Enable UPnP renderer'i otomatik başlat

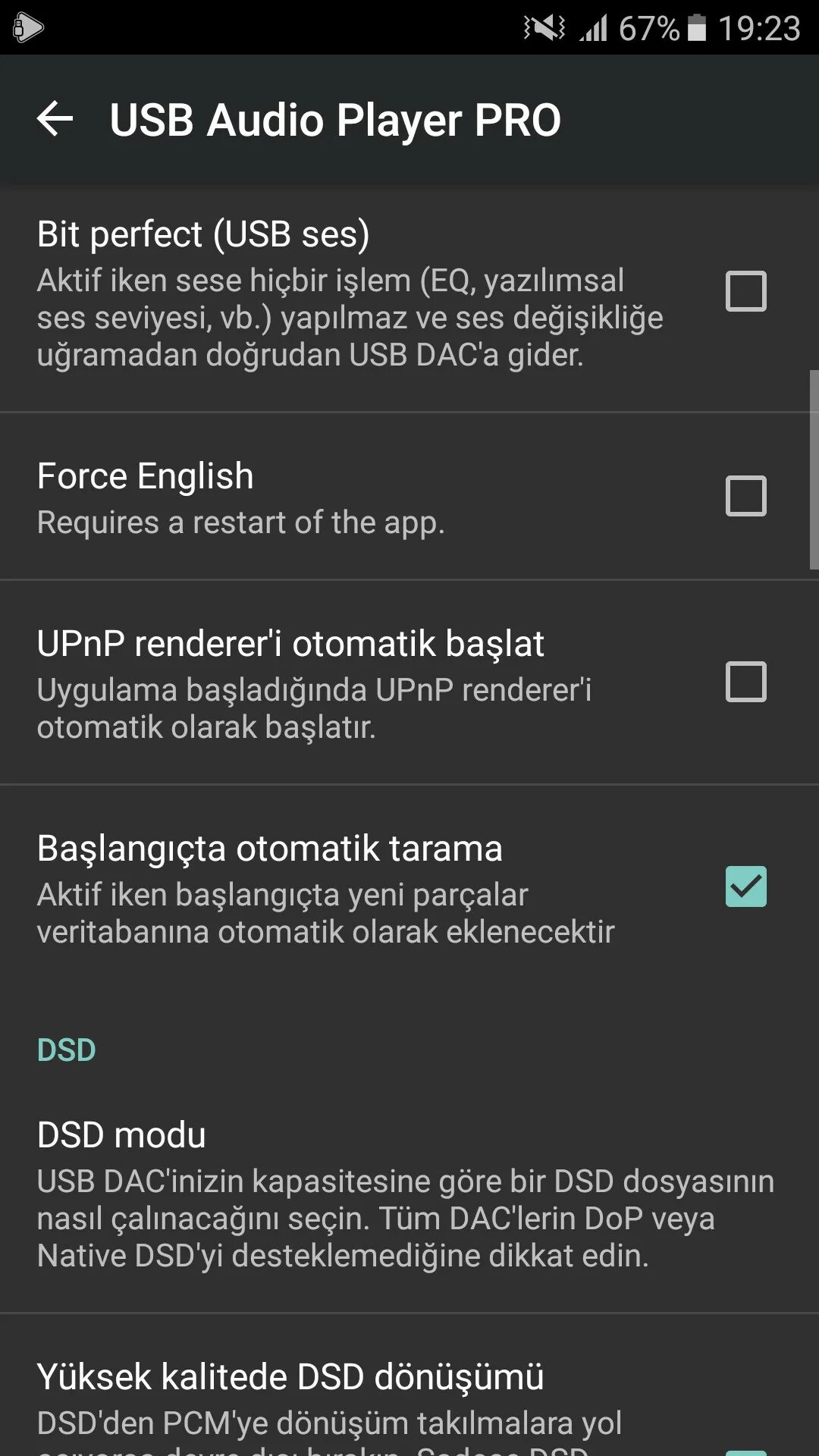click(745, 681)
